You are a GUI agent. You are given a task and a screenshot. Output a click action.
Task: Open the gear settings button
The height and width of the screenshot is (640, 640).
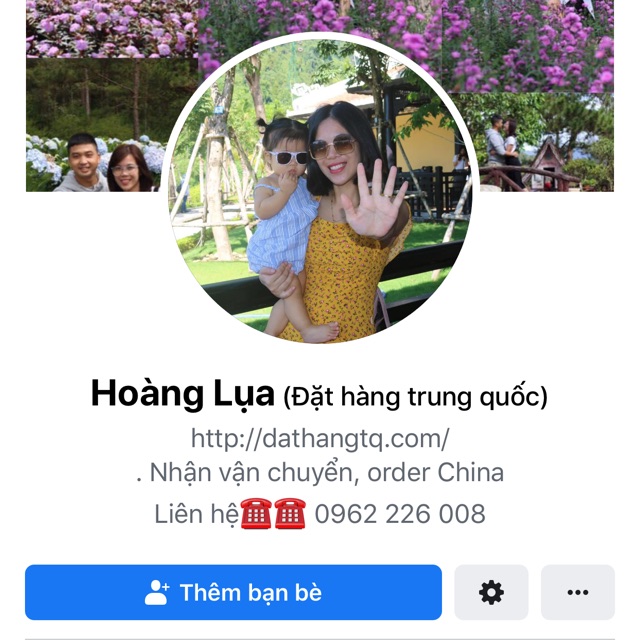tap(491, 592)
